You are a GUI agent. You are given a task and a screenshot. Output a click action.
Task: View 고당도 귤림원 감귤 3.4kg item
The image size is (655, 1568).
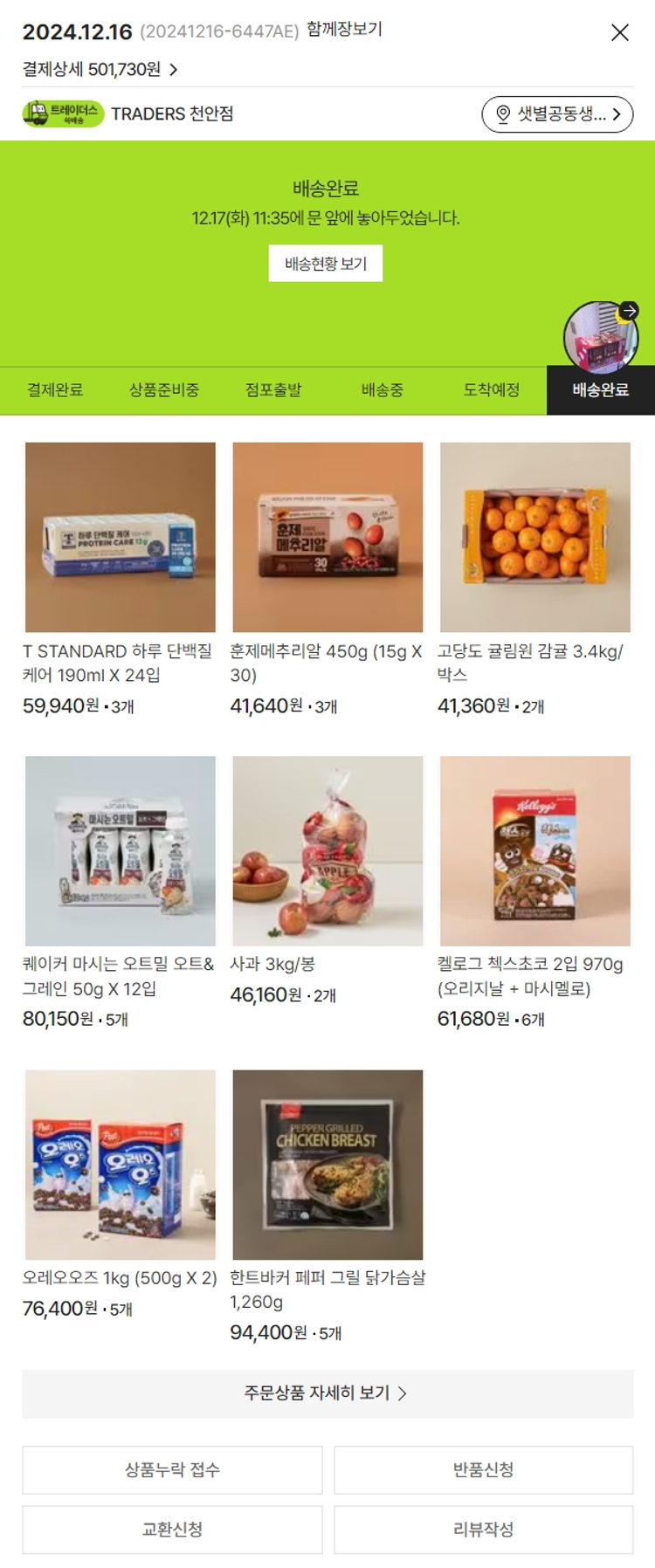[x=534, y=537]
